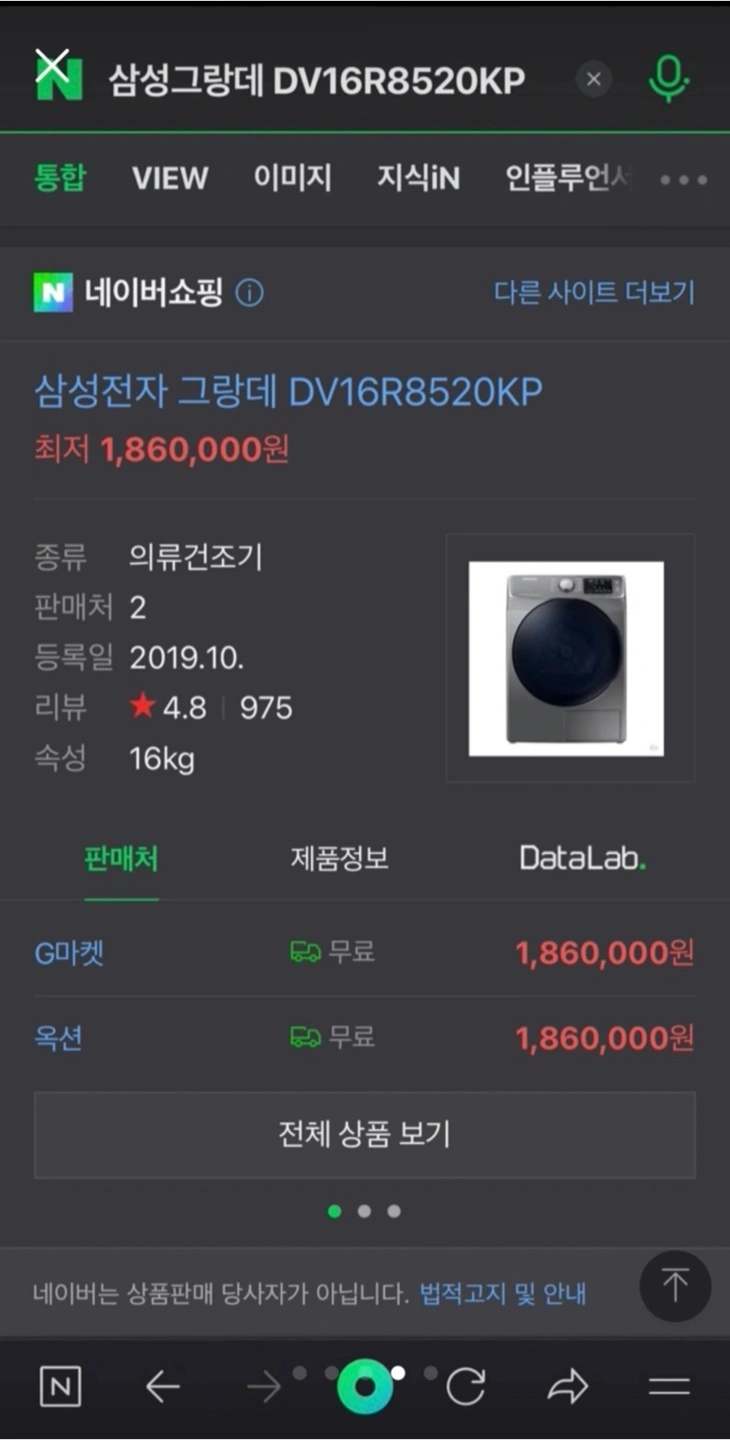Open the Naver home via bottom N icon
The image size is (730, 1440).
click(x=60, y=1385)
